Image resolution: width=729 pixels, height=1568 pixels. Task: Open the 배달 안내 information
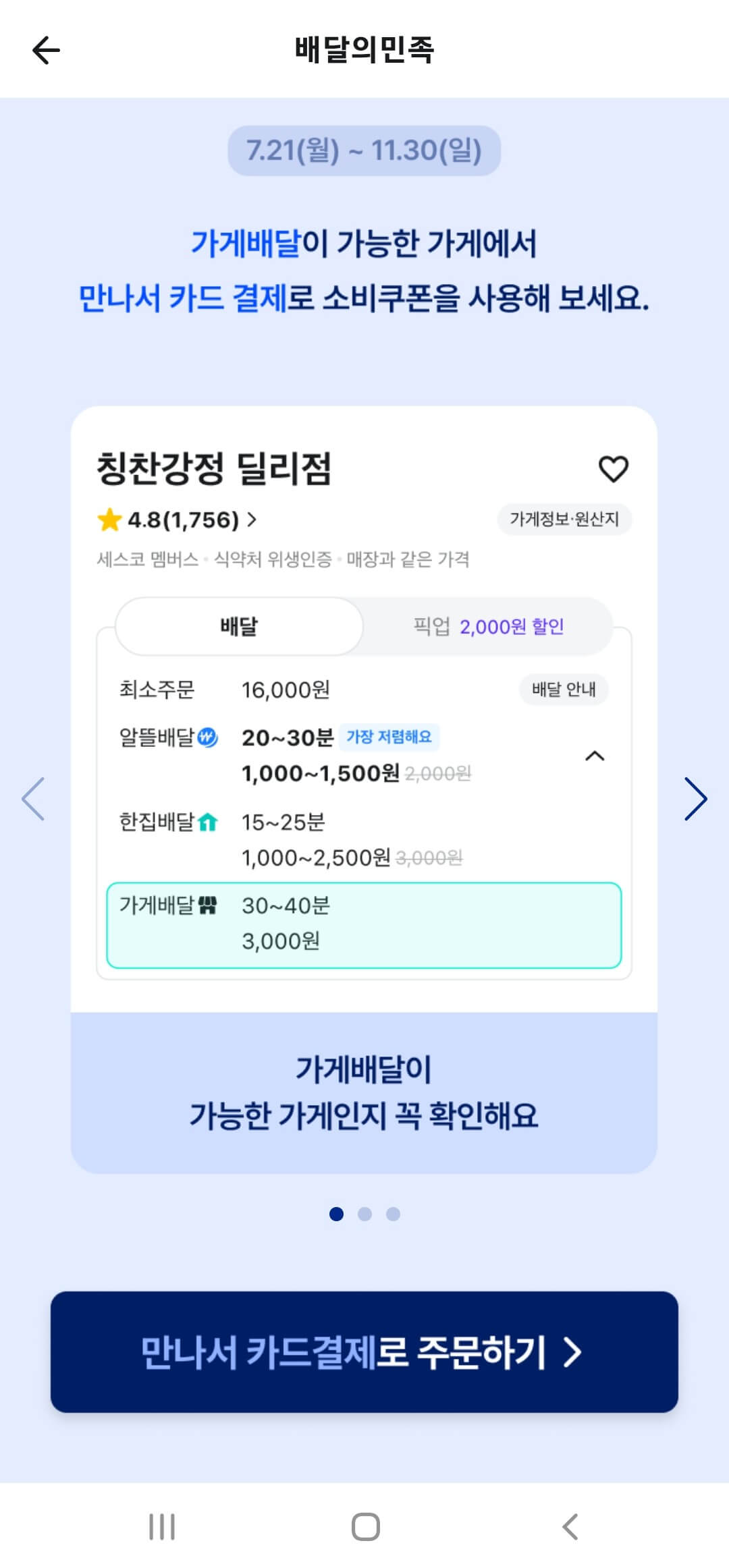pyautogui.click(x=565, y=690)
